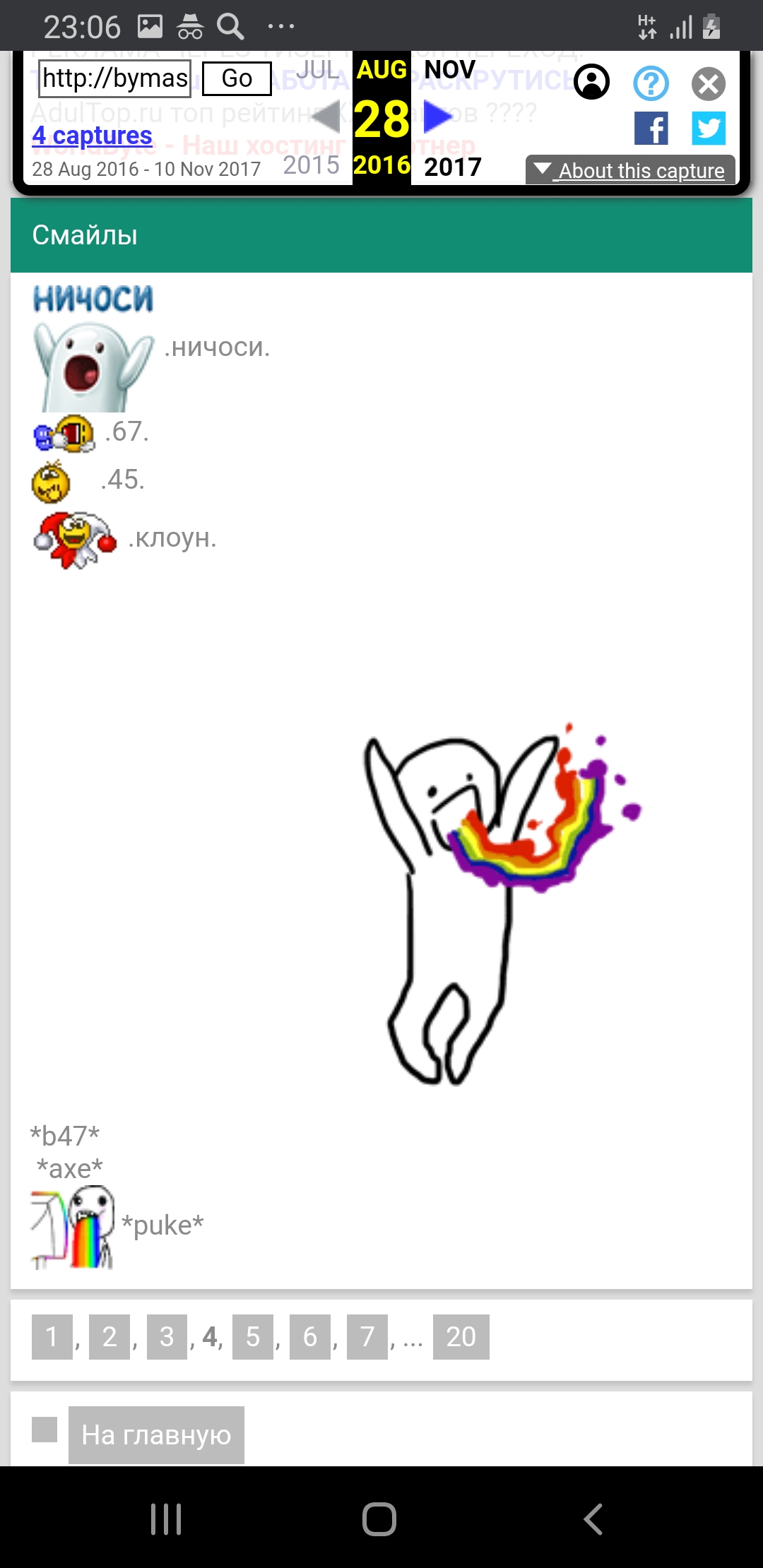763x1568 pixels.
Task: Tap the Go button
Action: [237, 78]
